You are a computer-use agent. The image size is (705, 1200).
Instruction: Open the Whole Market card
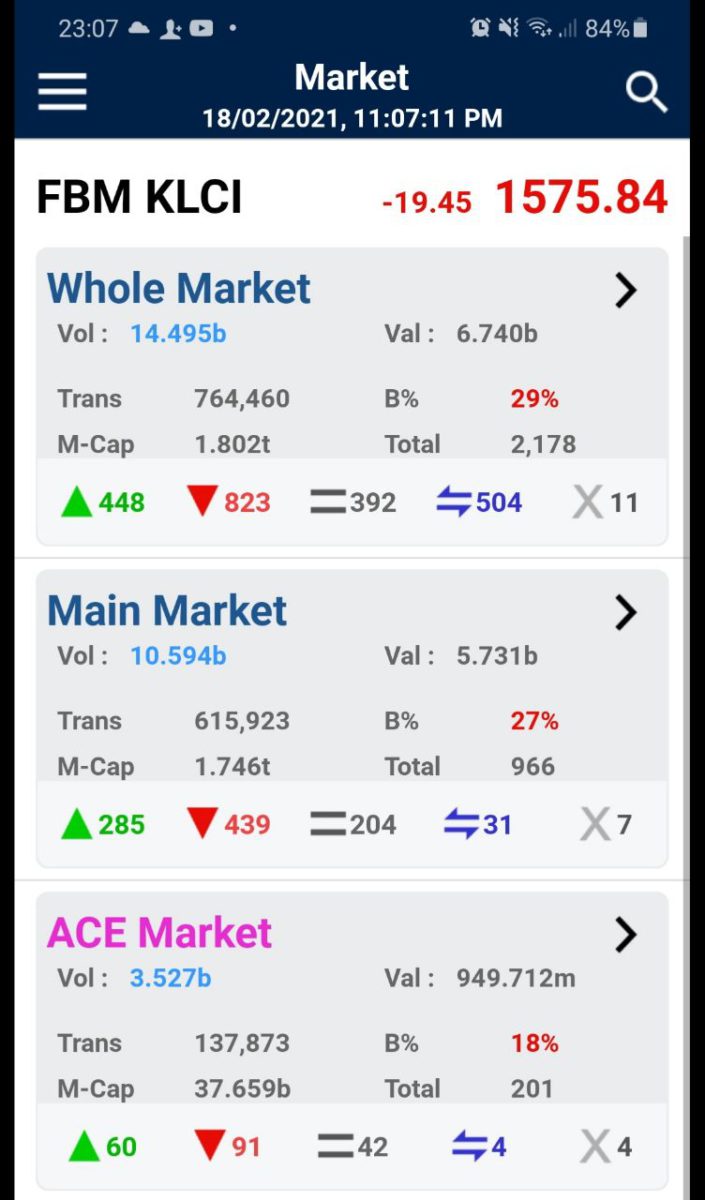coord(352,396)
